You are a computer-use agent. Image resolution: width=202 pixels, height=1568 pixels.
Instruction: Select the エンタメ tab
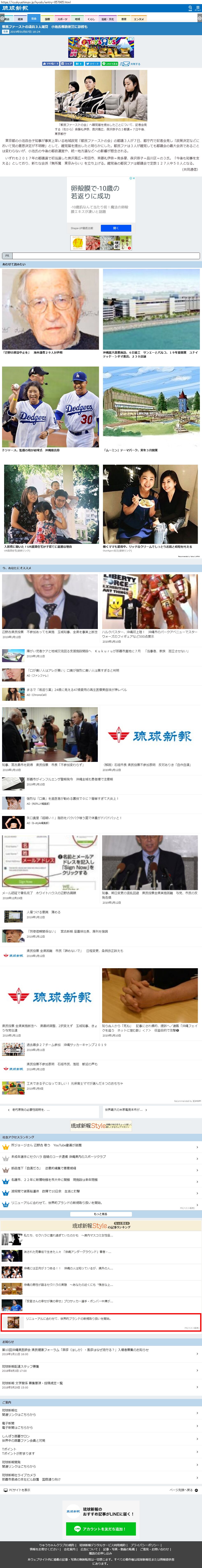point(139,19)
